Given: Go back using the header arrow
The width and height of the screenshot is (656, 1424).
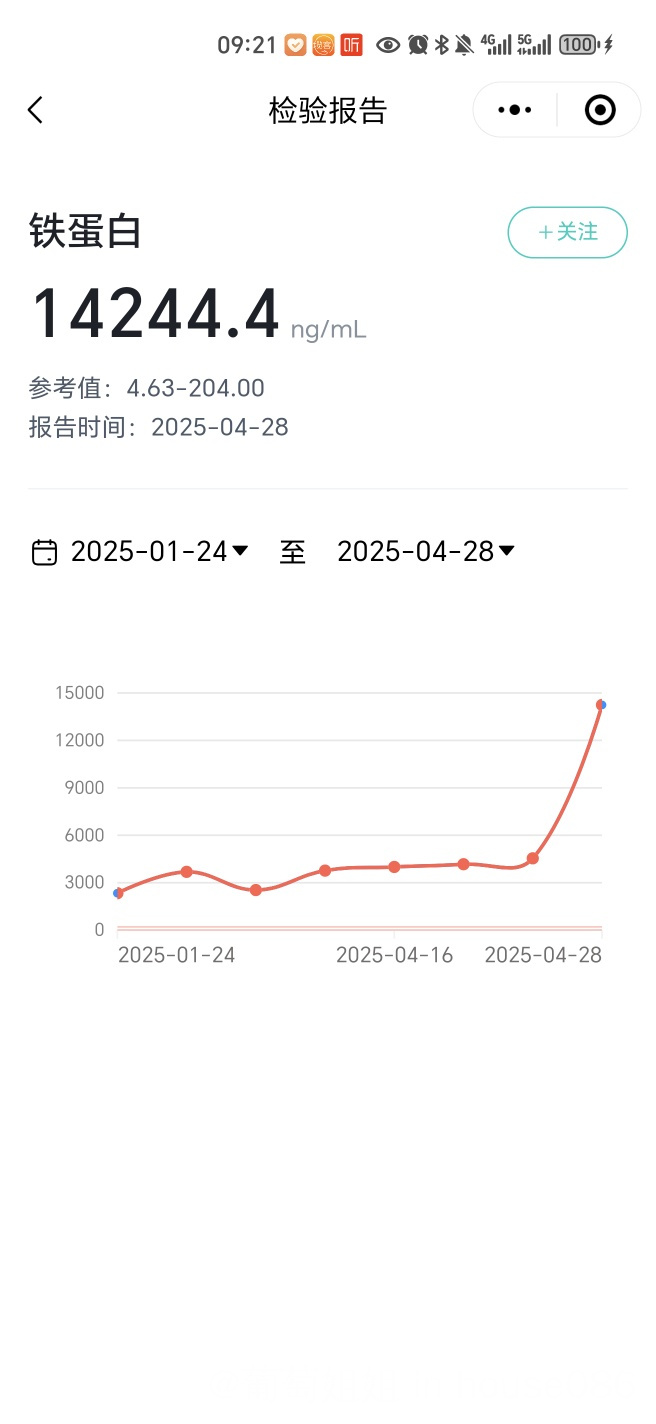Looking at the screenshot, I should (36, 110).
